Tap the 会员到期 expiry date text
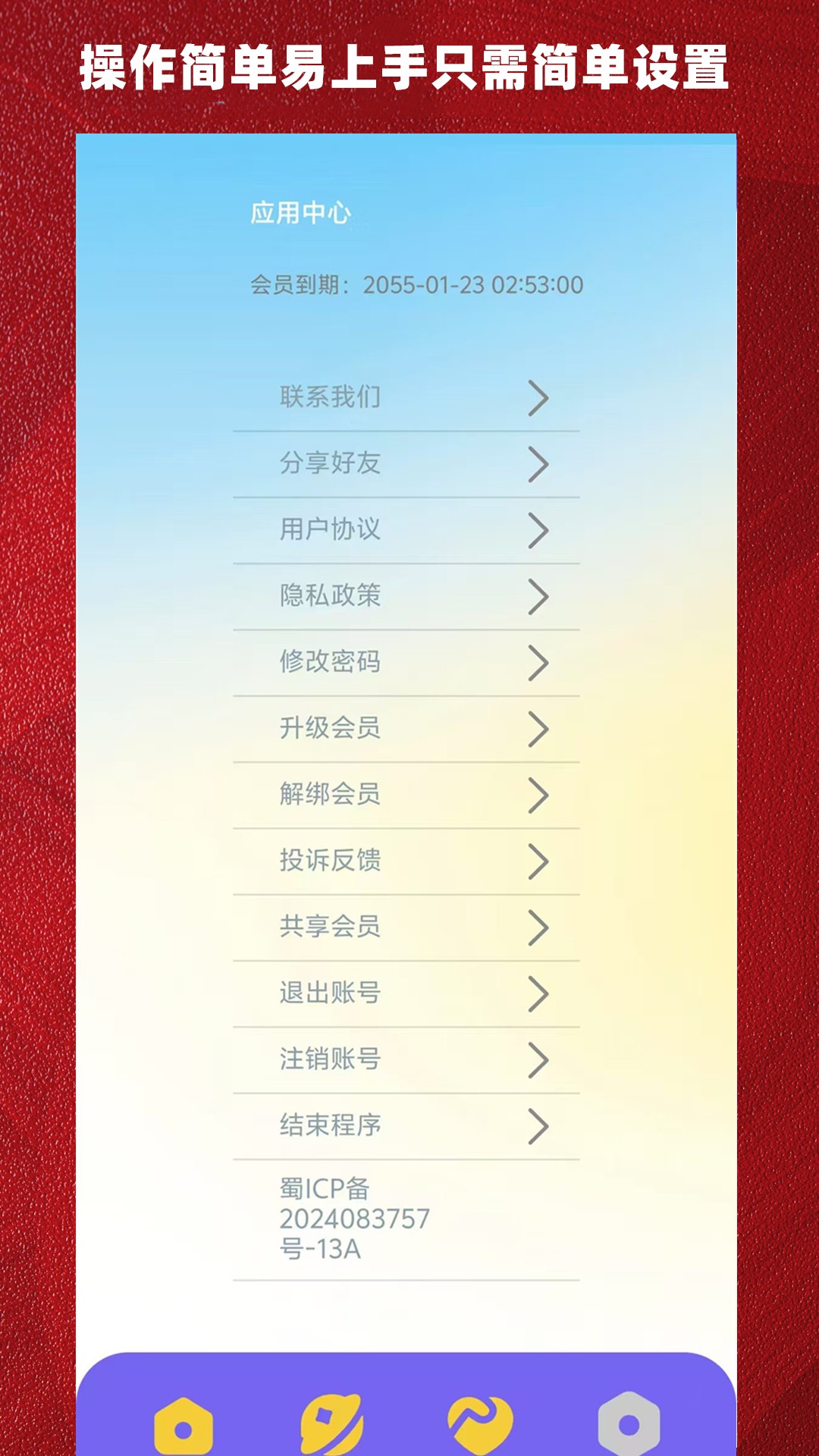 coord(417,282)
